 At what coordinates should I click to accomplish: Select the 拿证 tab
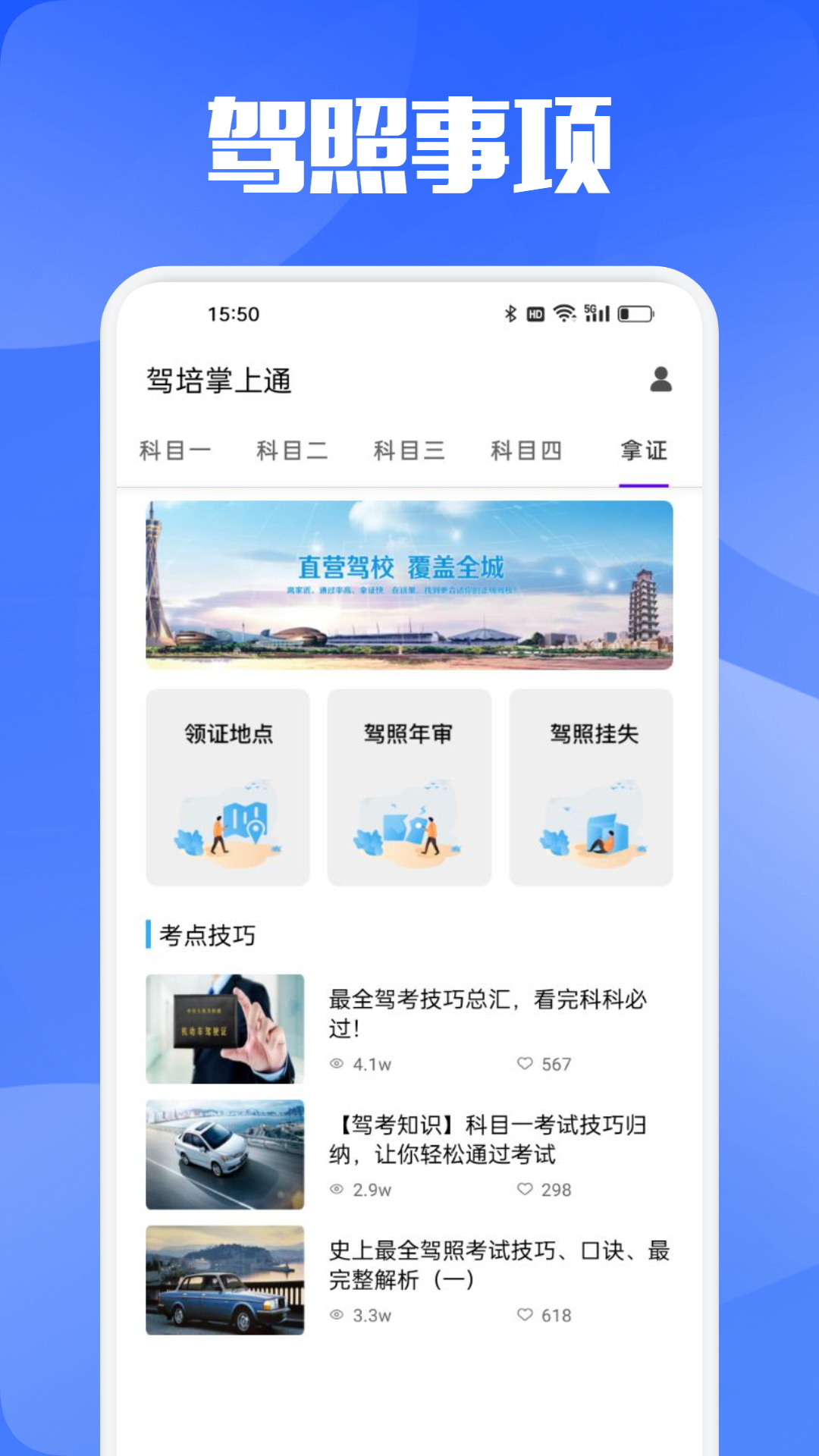coord(643,451)
